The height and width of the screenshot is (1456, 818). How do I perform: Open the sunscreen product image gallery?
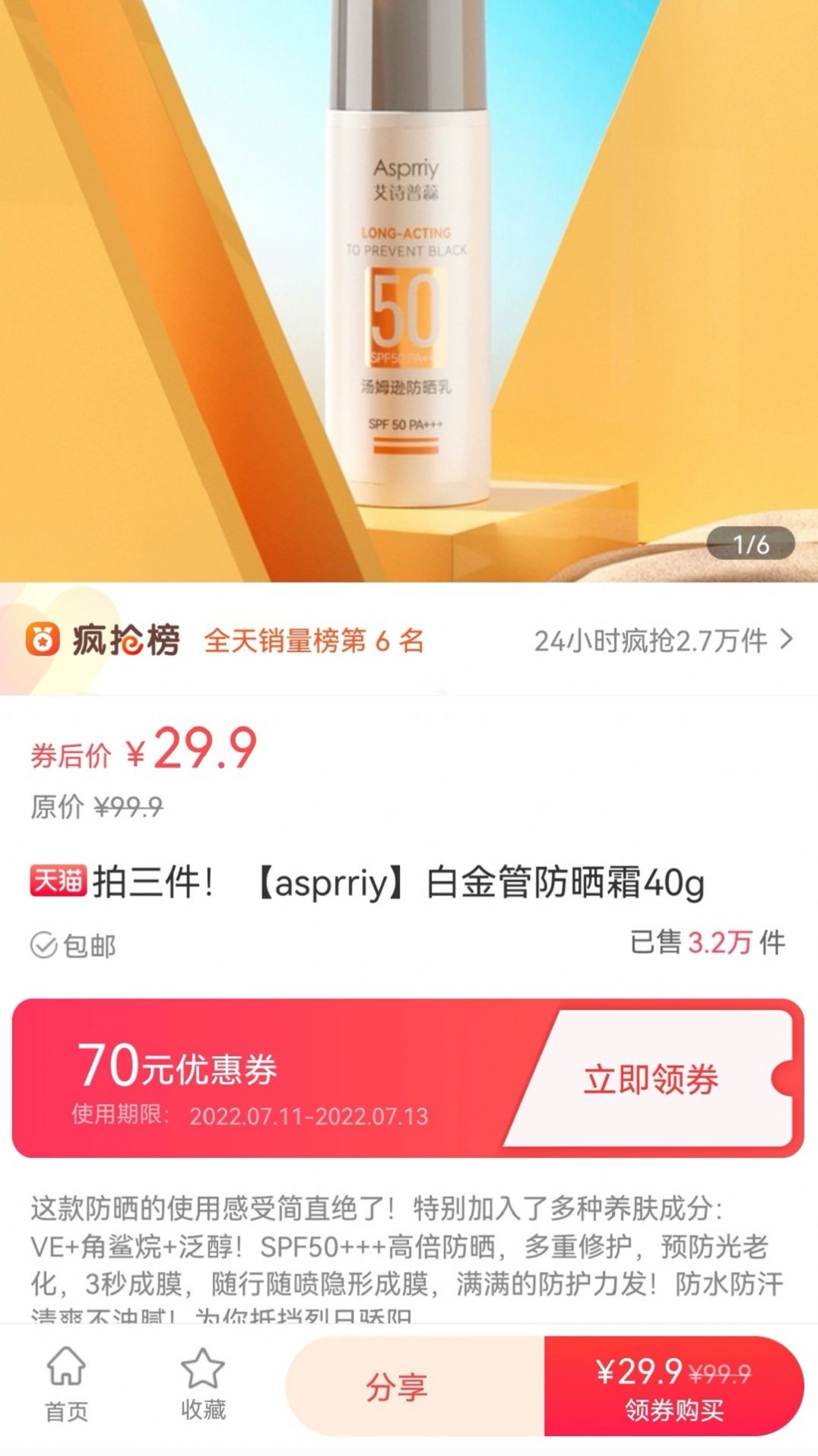coord(409,289)
